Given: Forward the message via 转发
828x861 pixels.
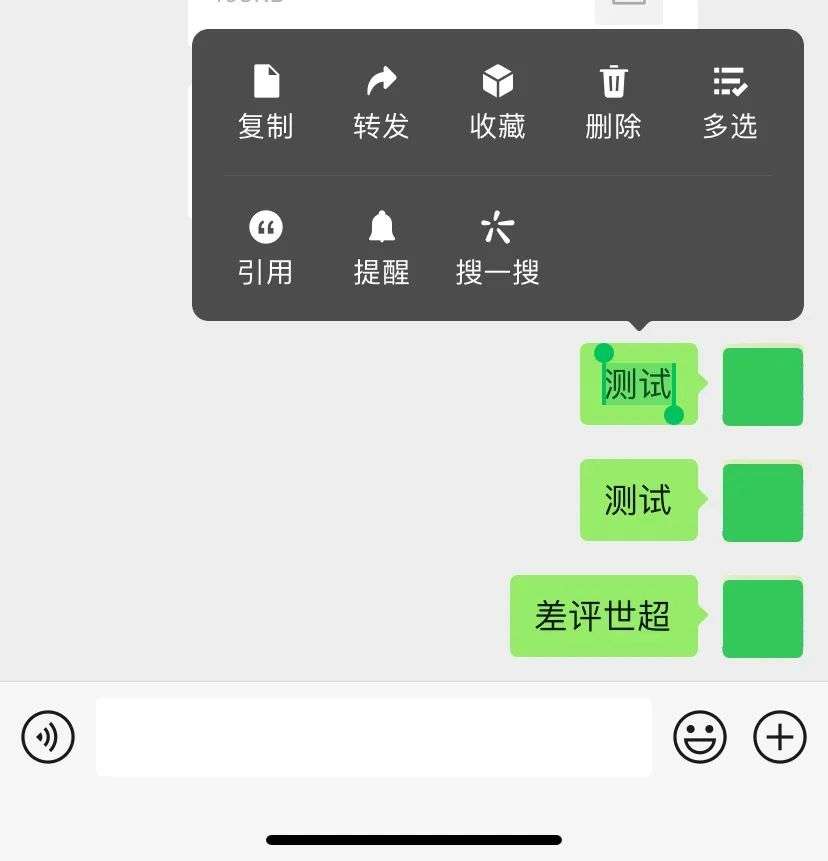Looking at the screenshot, I should point(382,103).
